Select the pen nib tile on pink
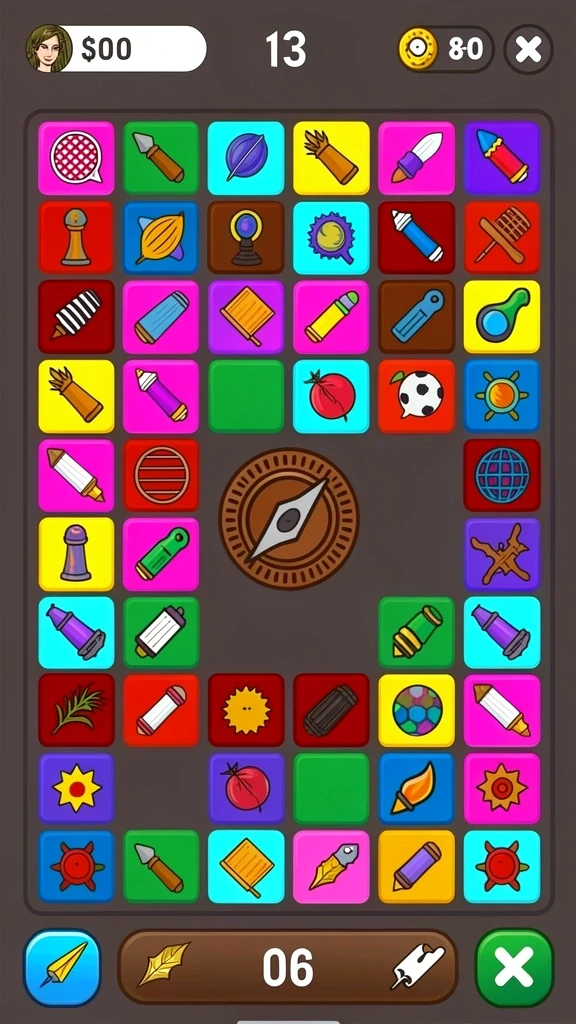Viewport: 576px width, 1024px height. click(x=331, y=867)
